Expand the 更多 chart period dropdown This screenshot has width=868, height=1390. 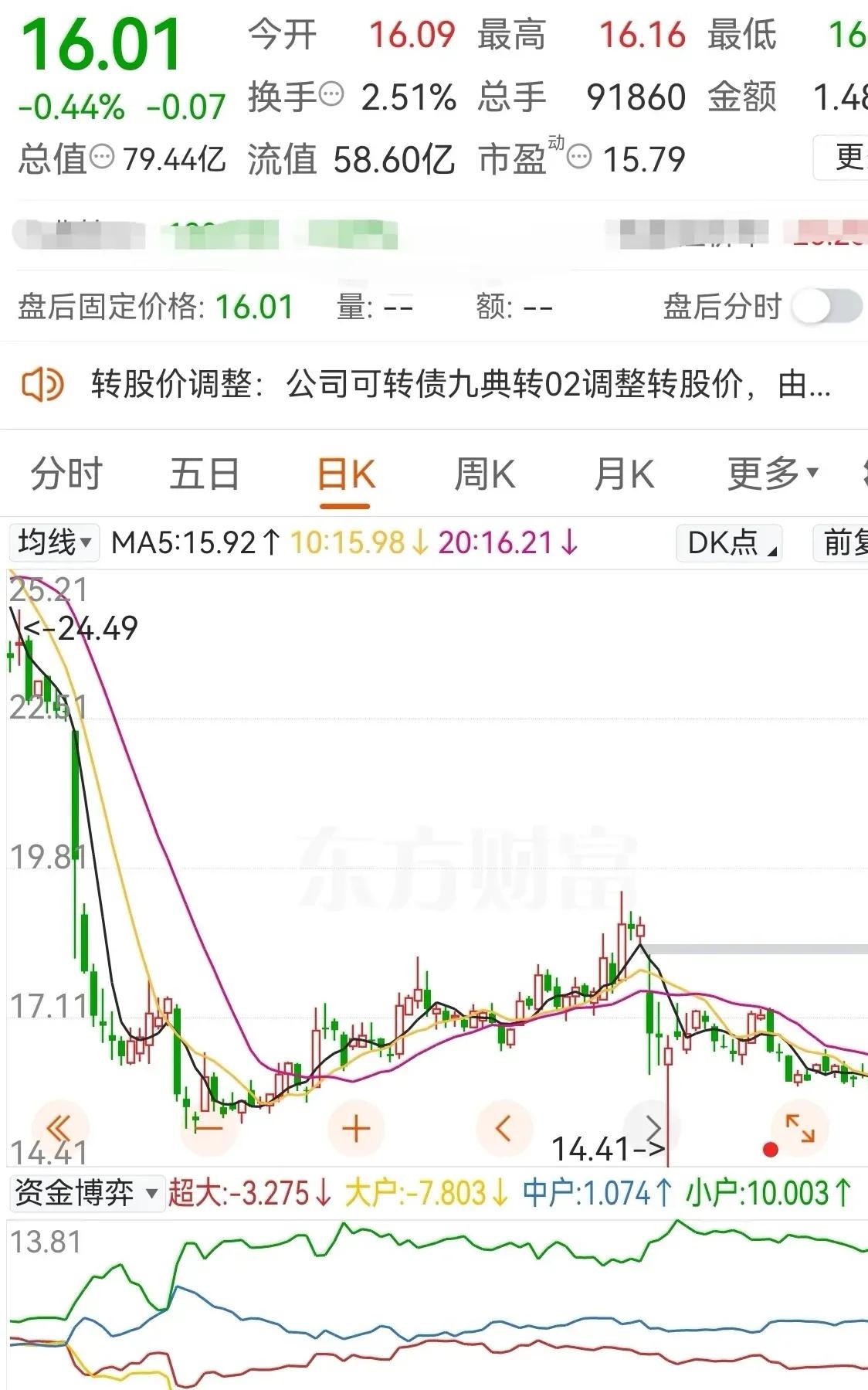pyautogui.click(x=772, y=474)
